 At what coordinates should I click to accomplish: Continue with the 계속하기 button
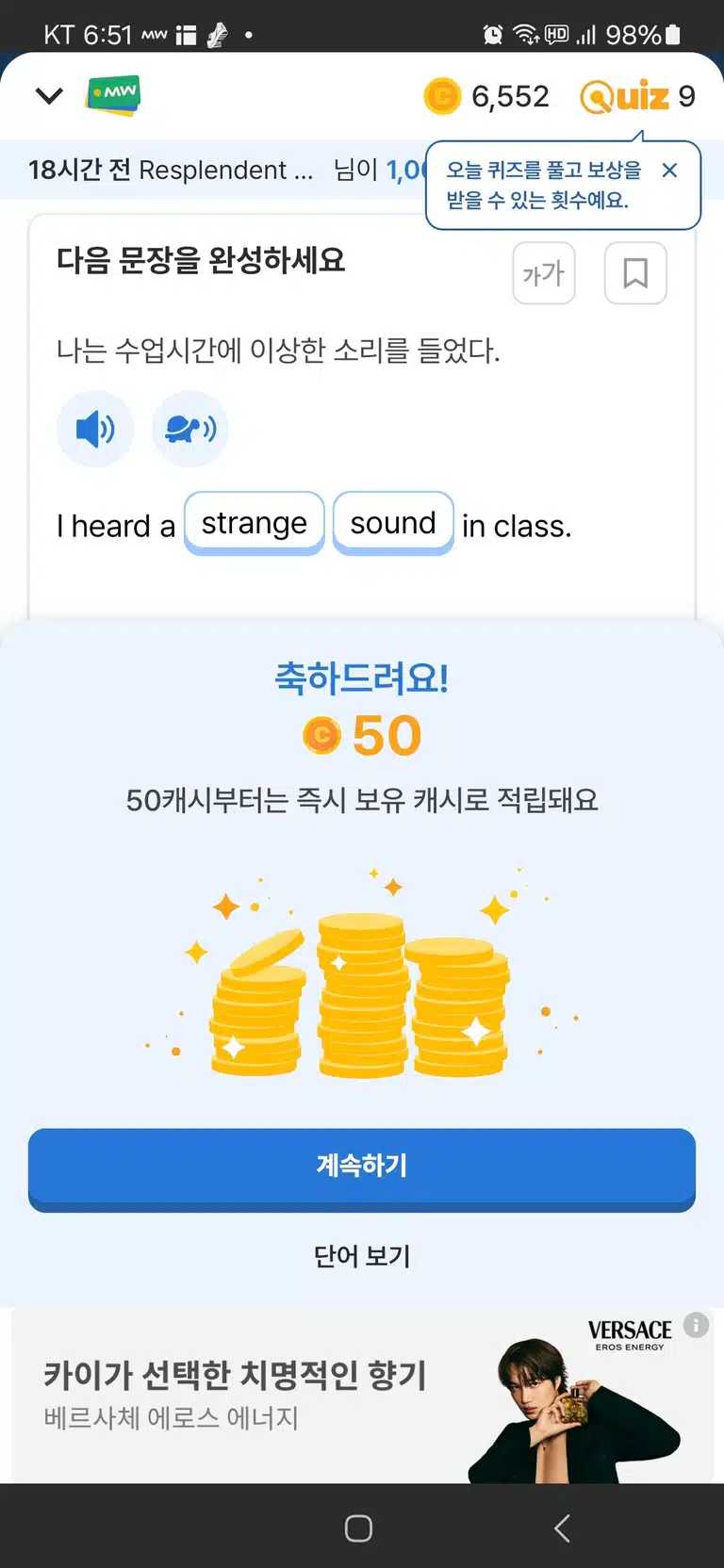point(362,1169)
